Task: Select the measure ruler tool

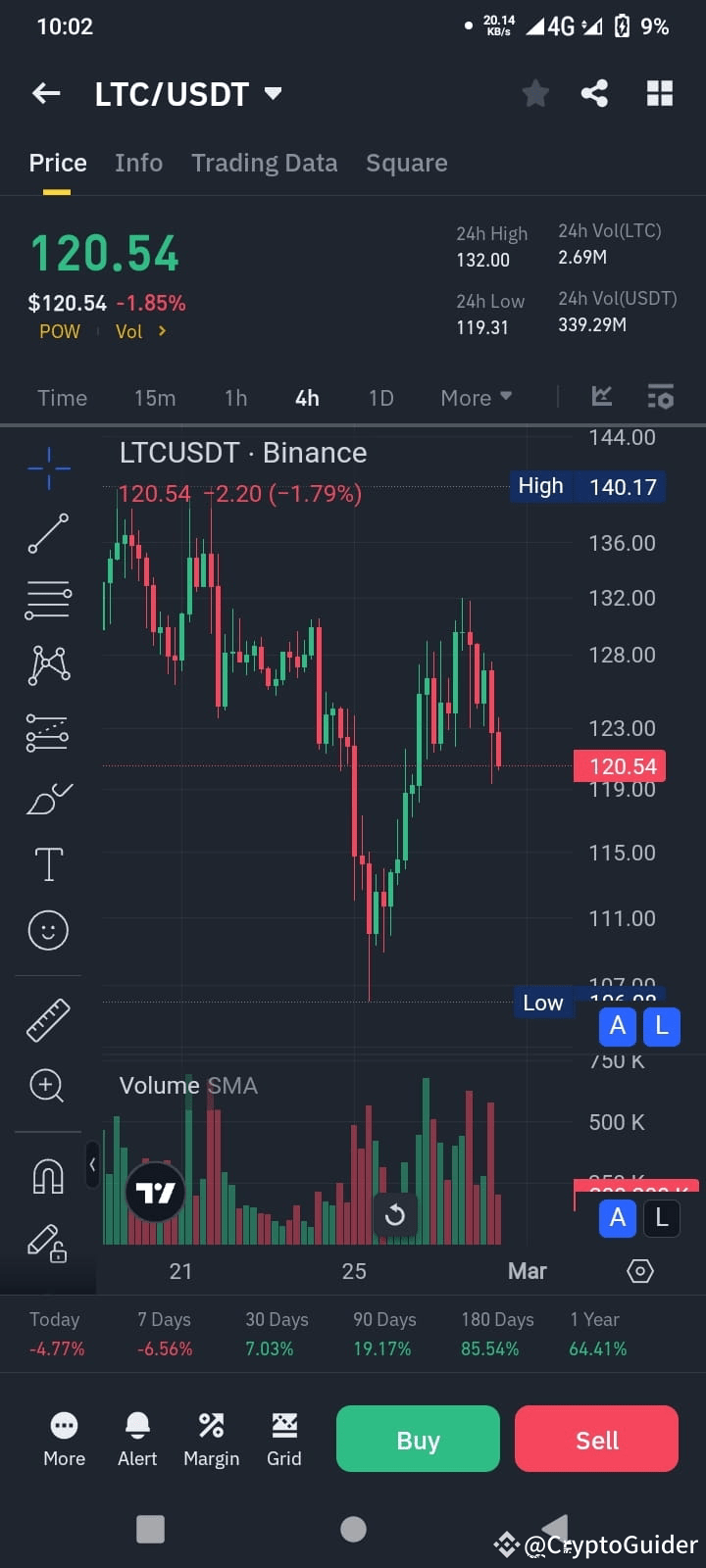Action: click(47, 1019)
